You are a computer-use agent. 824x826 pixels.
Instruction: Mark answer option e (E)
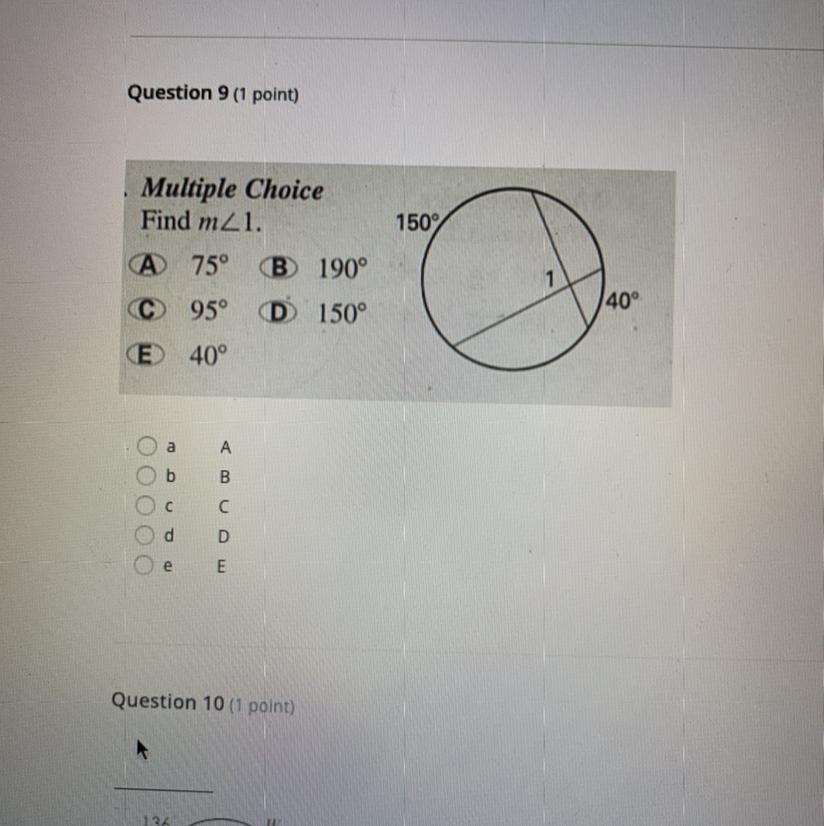[147, 566]
